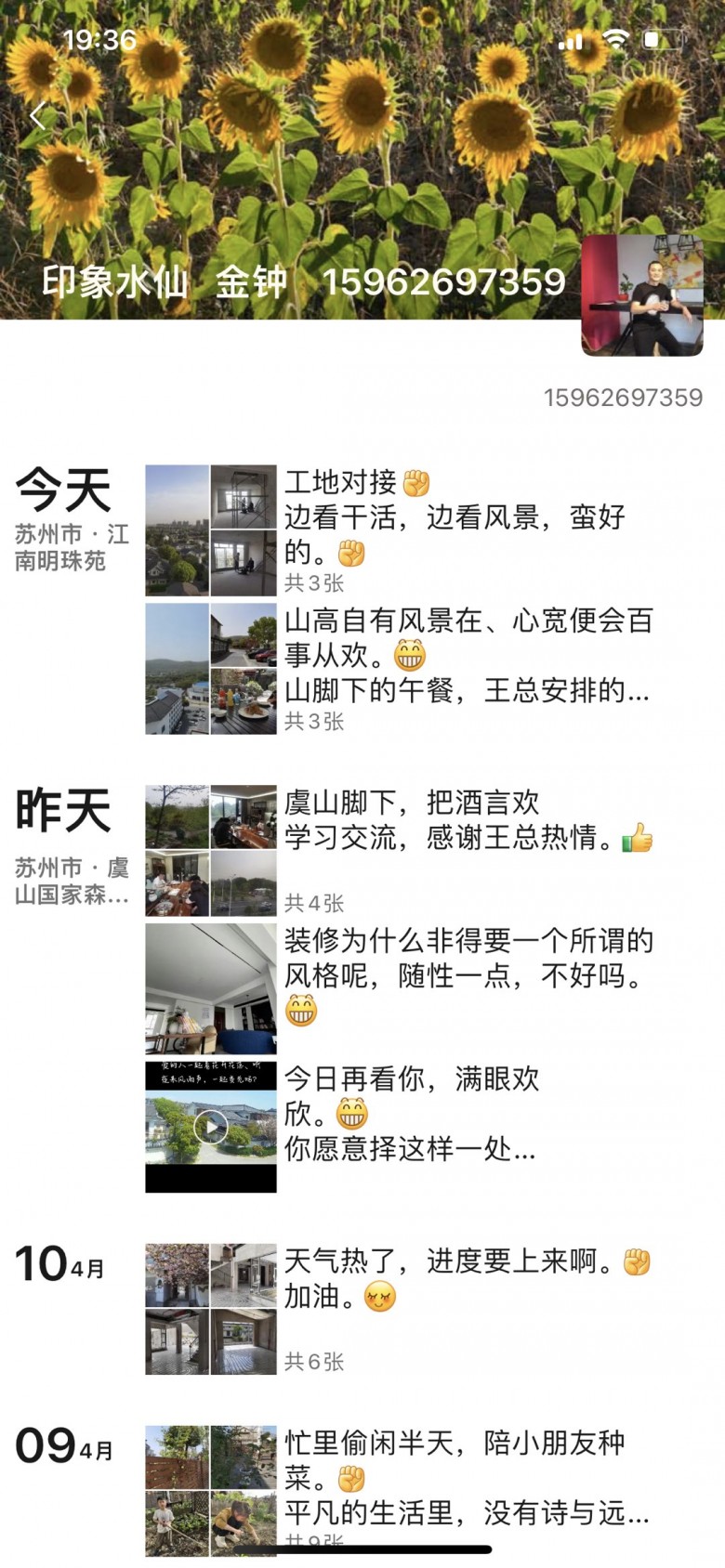Go back using the top-left arrow
Screen dimensions: 725x1568
pos(38,116)
